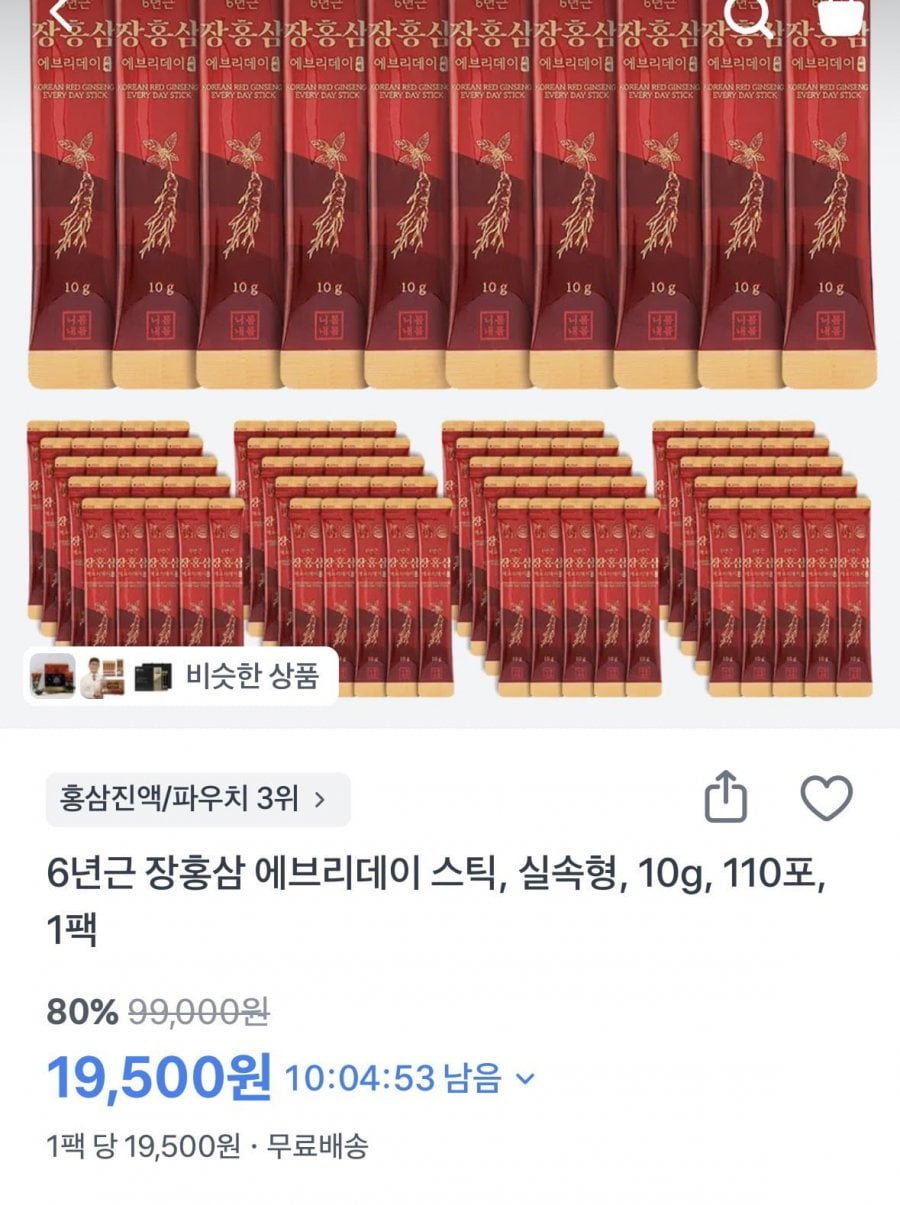The image size is (900, 1205).
Task: Open the shopping cart
Action: tap(842, 14)
